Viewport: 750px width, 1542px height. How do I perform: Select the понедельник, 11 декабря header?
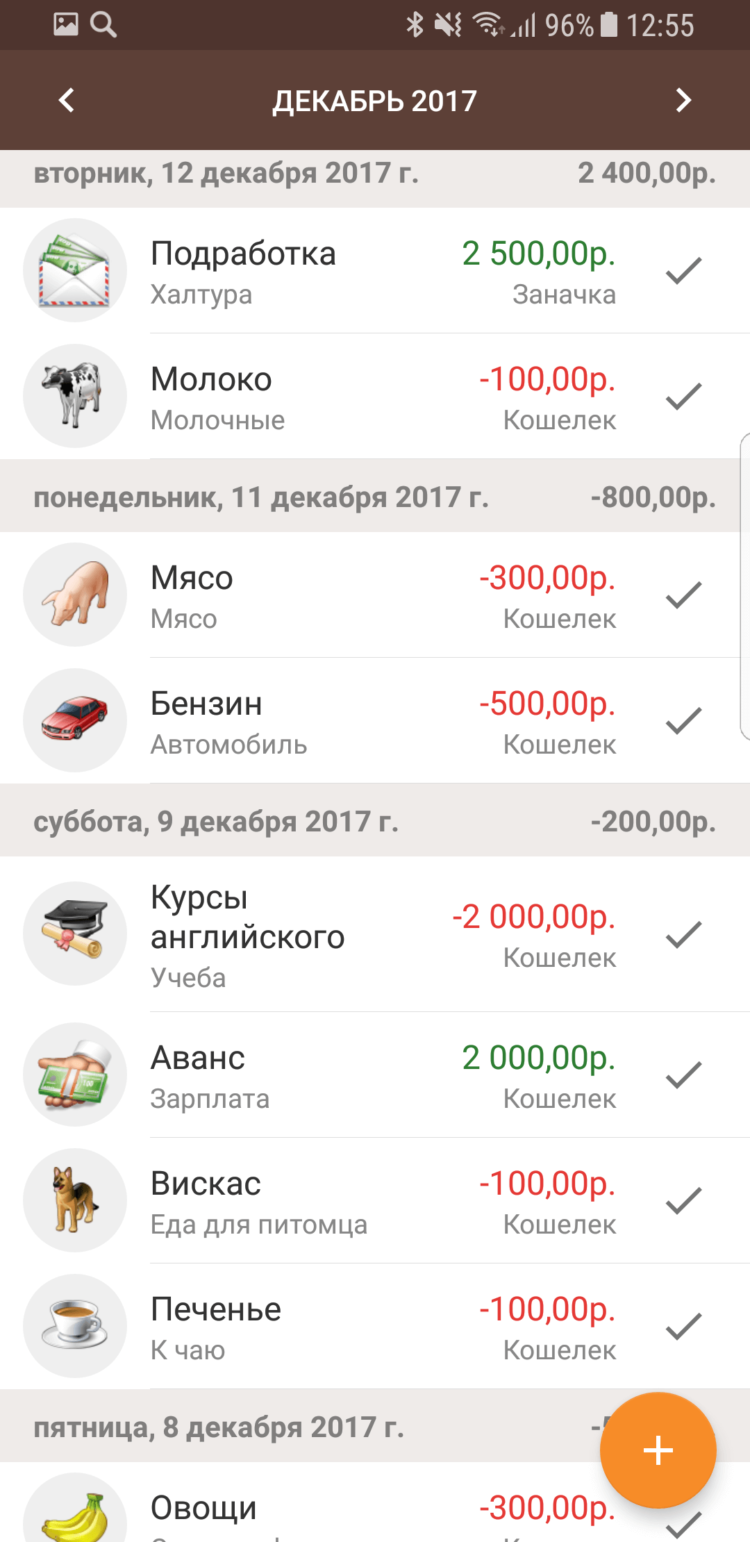click(x=375, y=496)
